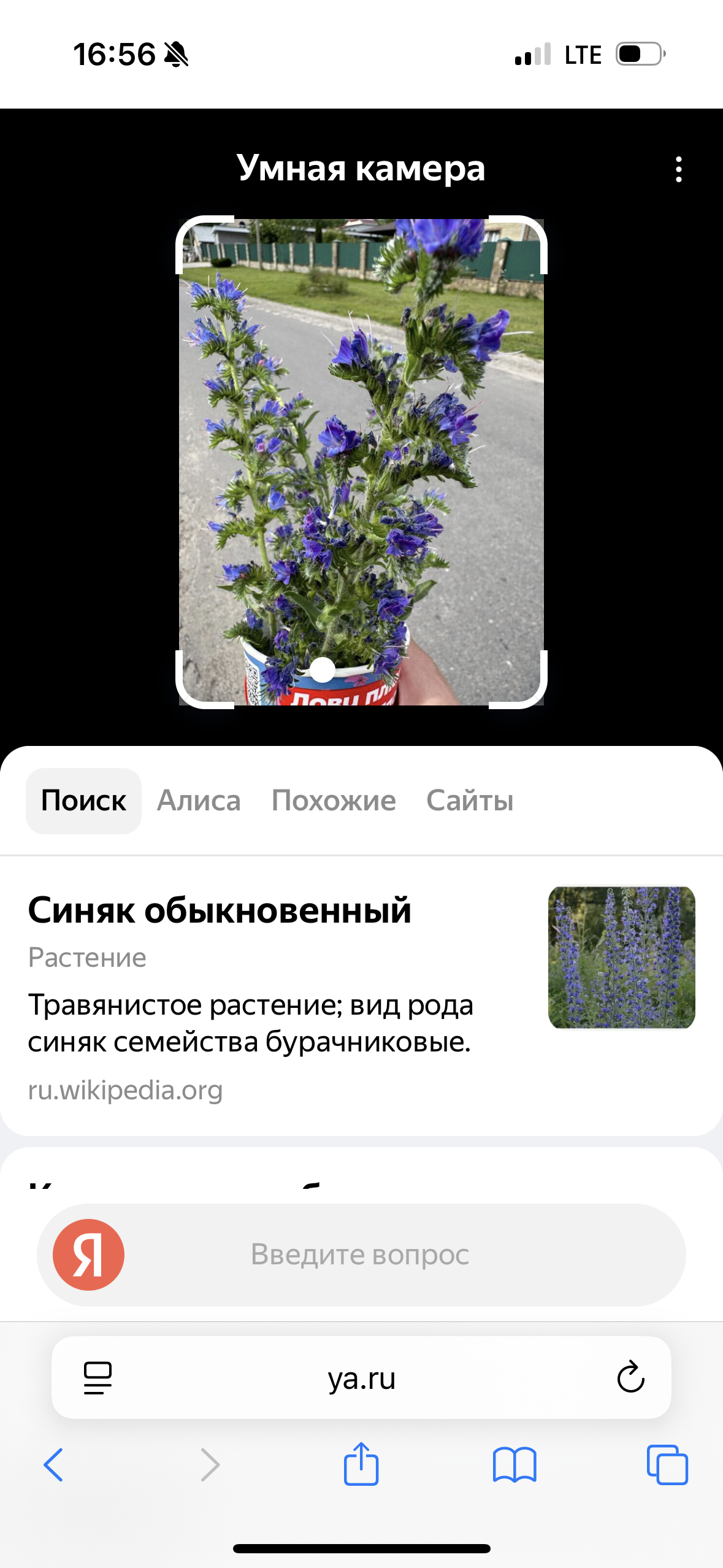Share this page
723x1568 pixels.
(x=361, y=1464)
